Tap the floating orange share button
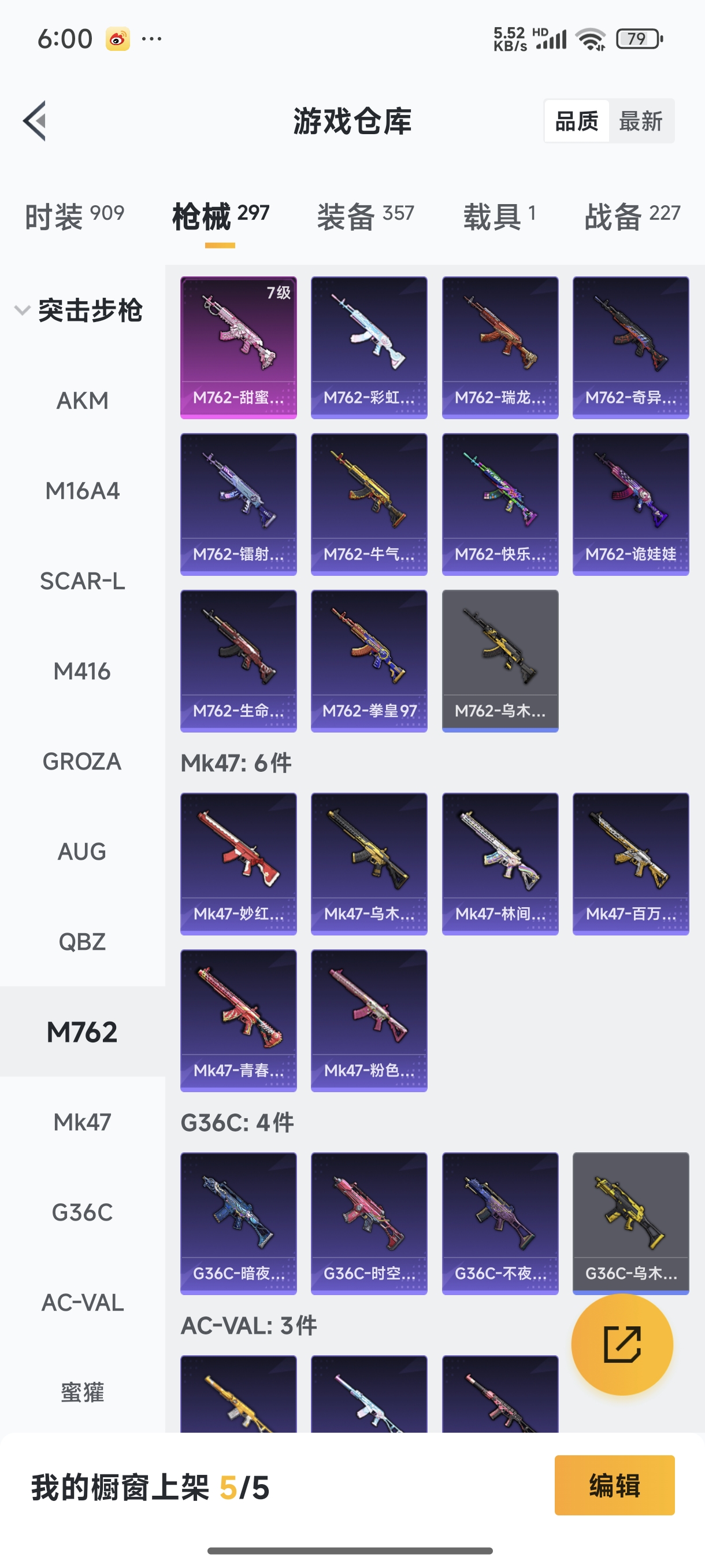This screenshot has width=705, height=1568. (x=622, y=1344)
